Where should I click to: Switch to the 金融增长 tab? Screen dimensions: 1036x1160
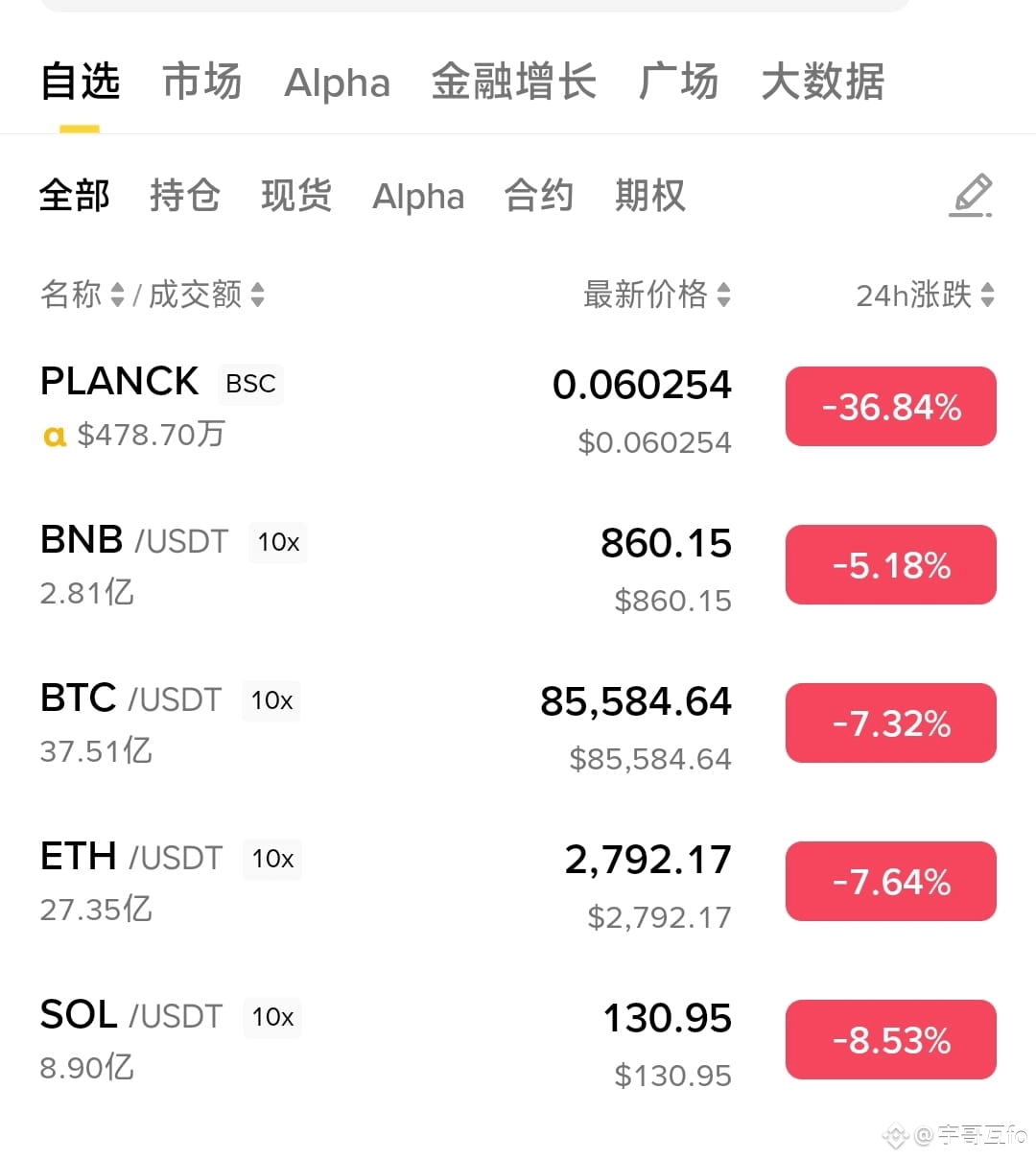[x=514, y=82]
